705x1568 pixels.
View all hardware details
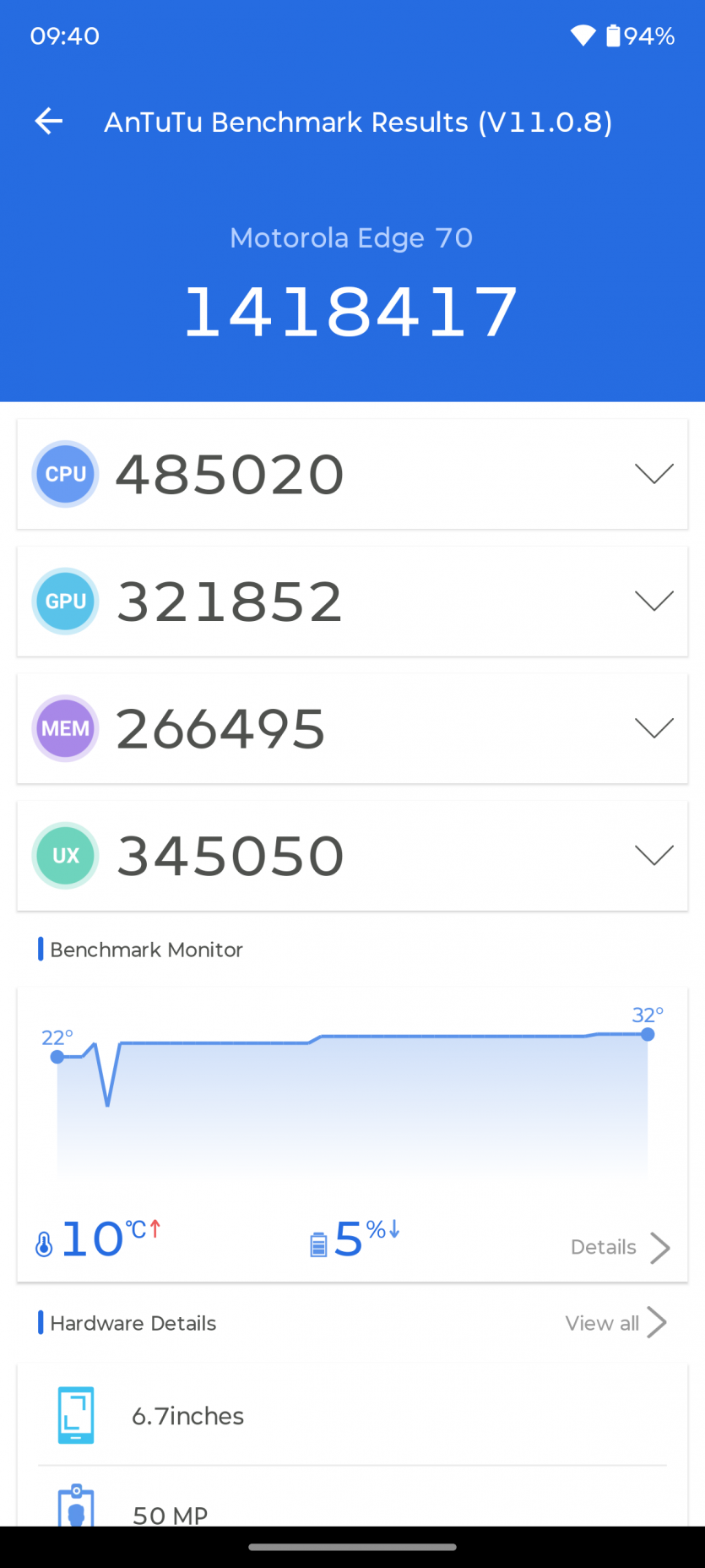point(616,1323)
